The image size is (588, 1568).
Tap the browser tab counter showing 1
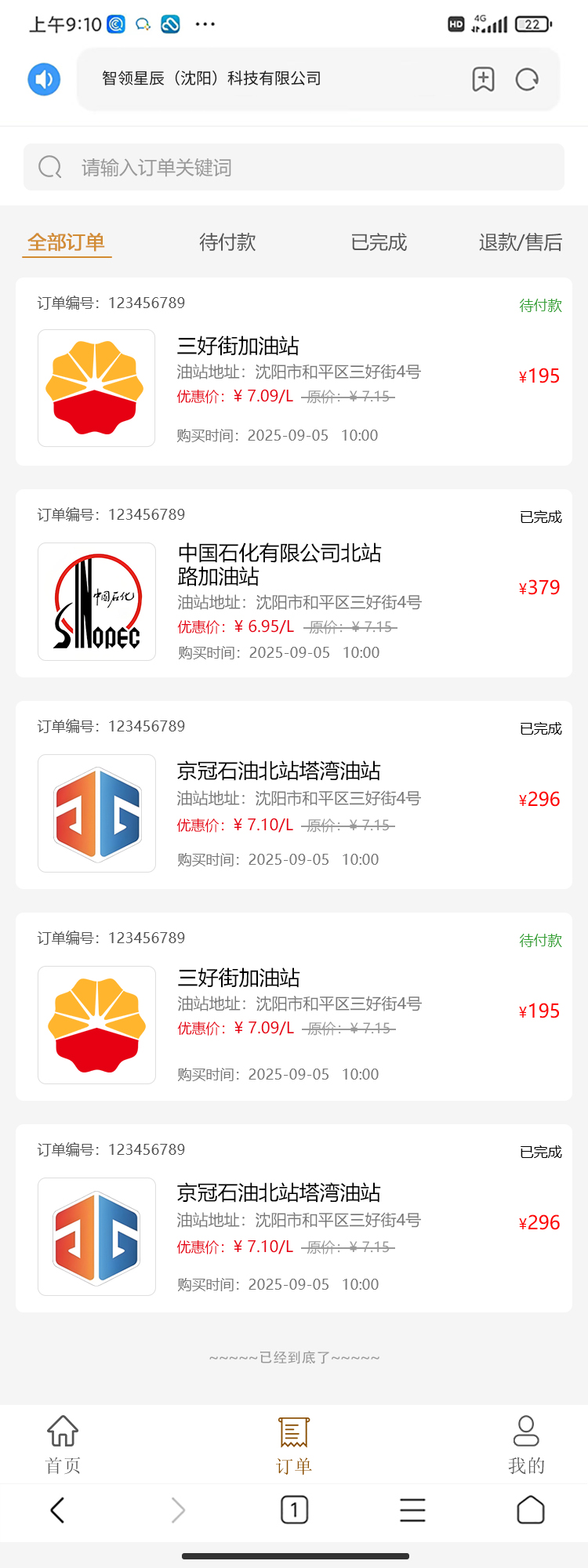(294, 1510)
